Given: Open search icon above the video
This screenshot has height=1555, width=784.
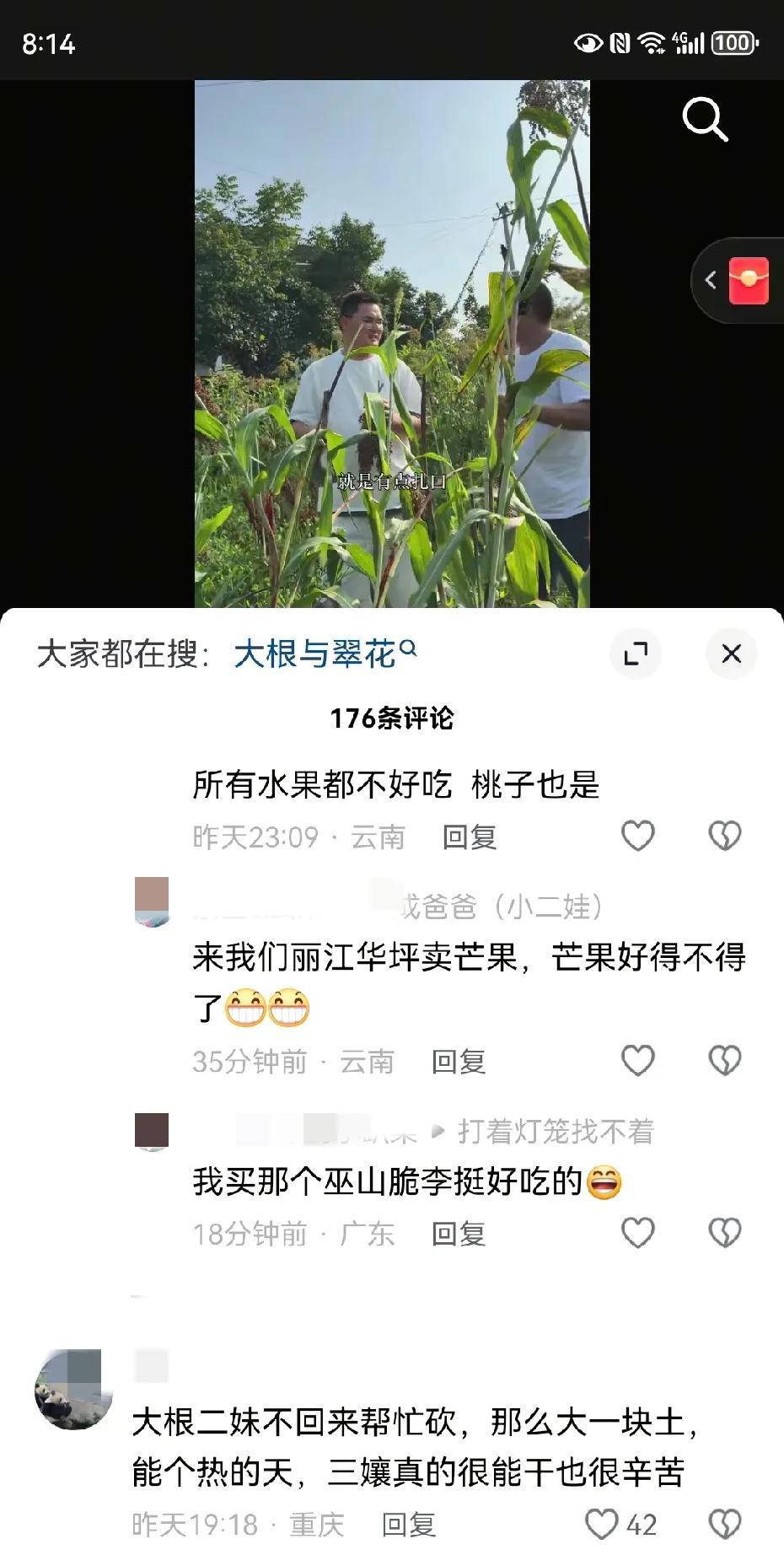Looking at the screenshot, I should pyautogui.click(x=705, y=119).
